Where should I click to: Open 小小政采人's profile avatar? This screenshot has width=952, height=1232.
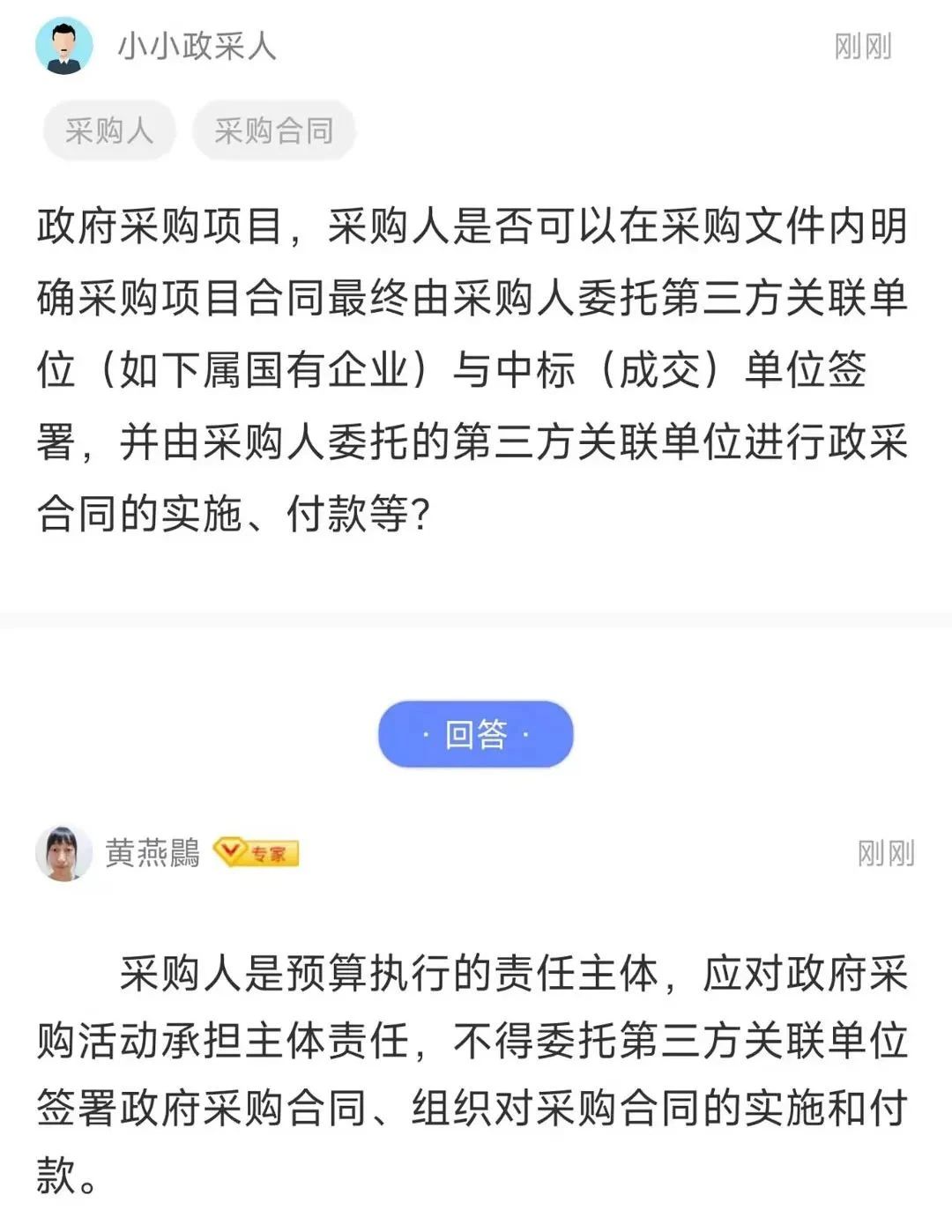click(x=64, y=46)
